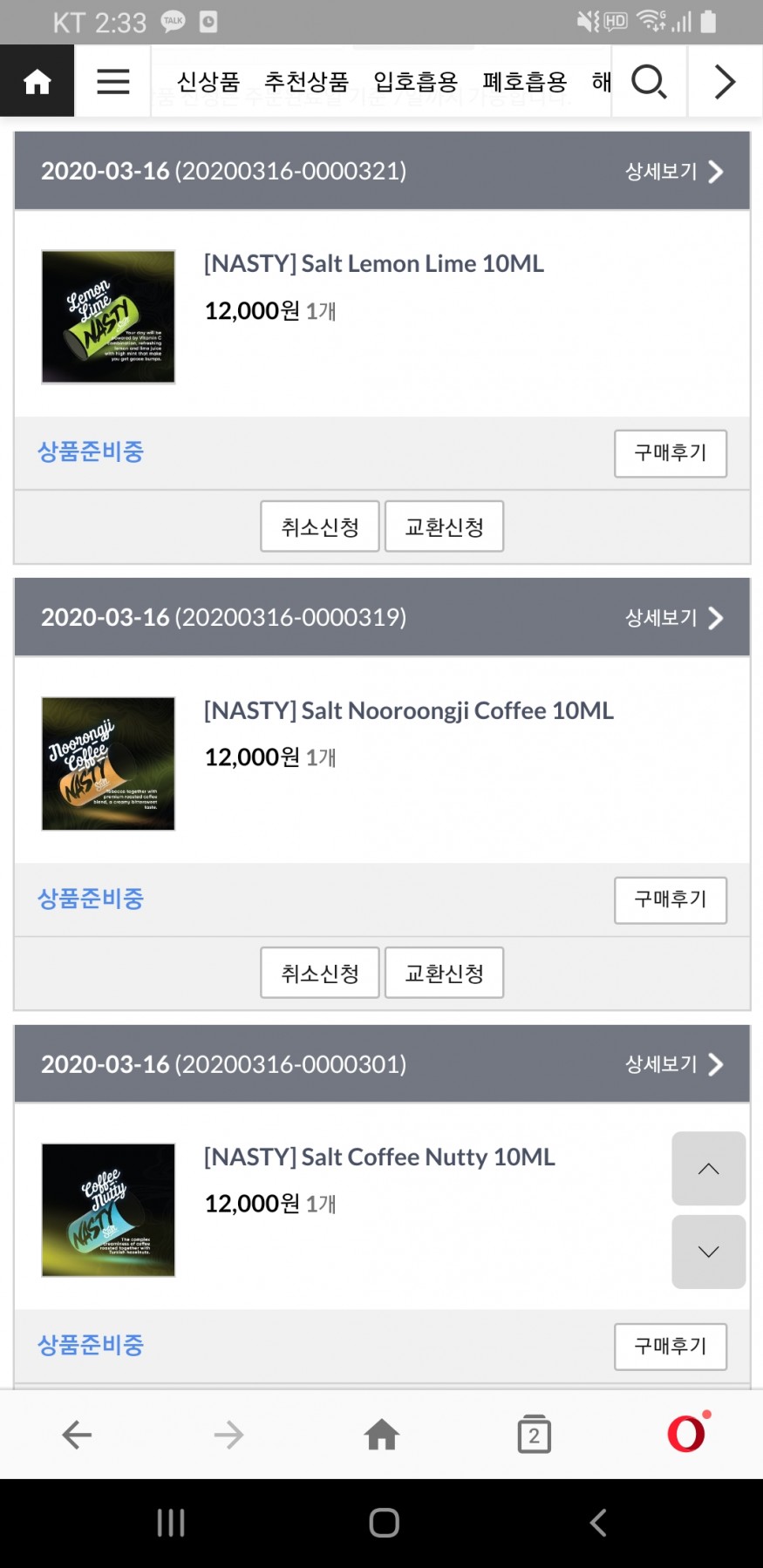Go to the shop home icon
Image resolution: width=763 pixels, height=1568 pixels.
coord(37,81)
